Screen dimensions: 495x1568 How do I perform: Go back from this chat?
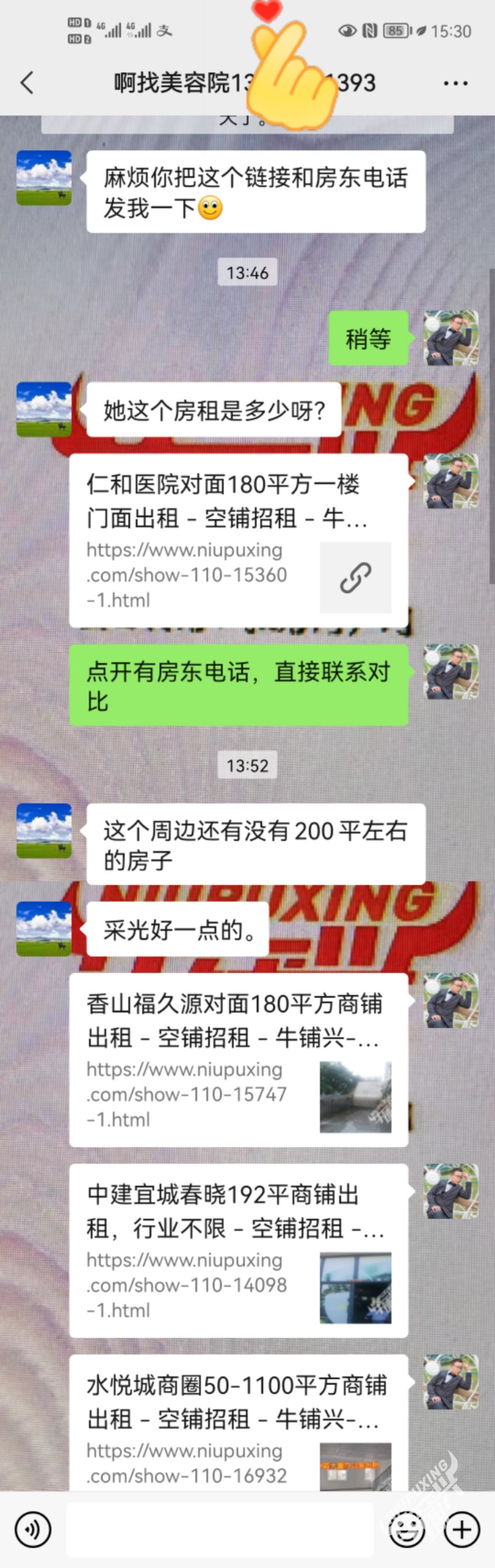[27, 83]
